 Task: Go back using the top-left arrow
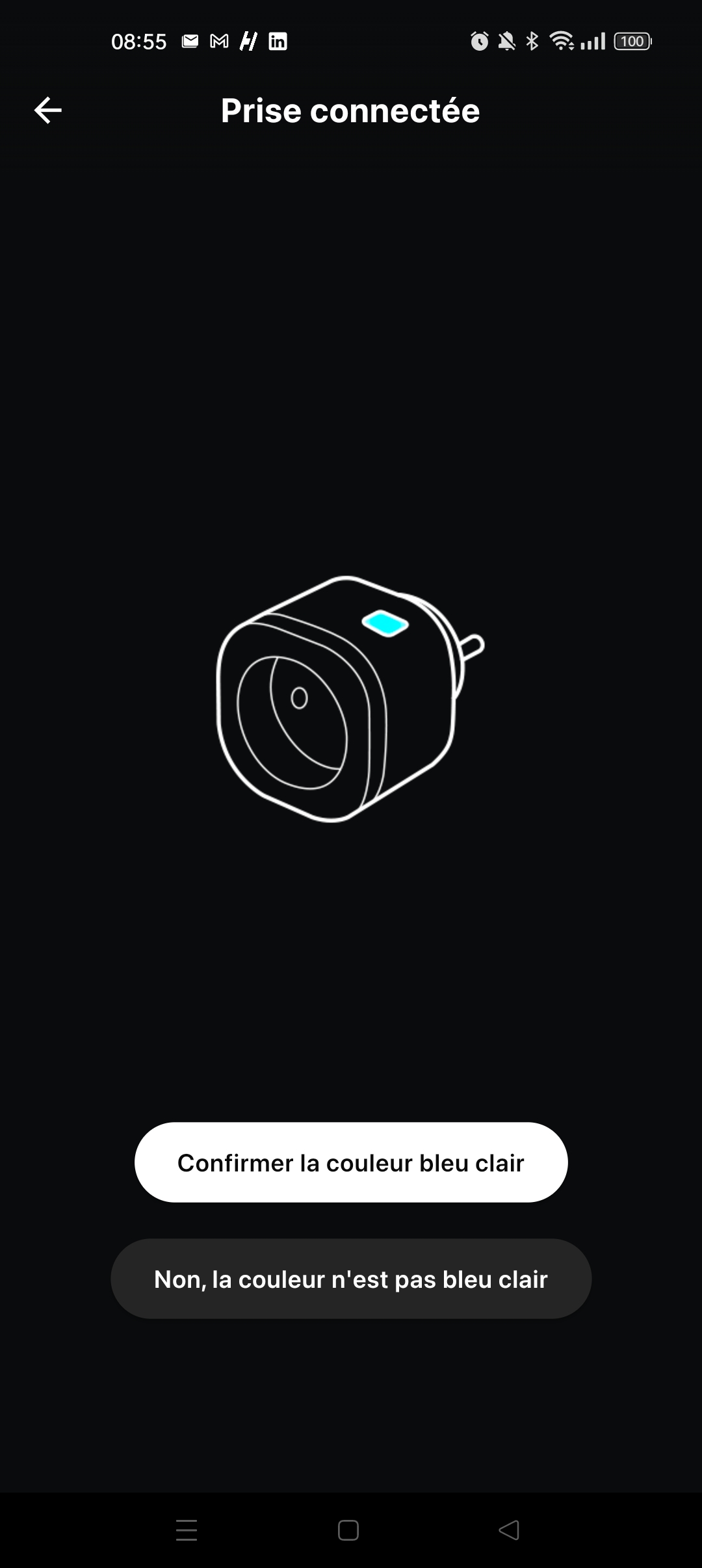click(x=48, y=111)
